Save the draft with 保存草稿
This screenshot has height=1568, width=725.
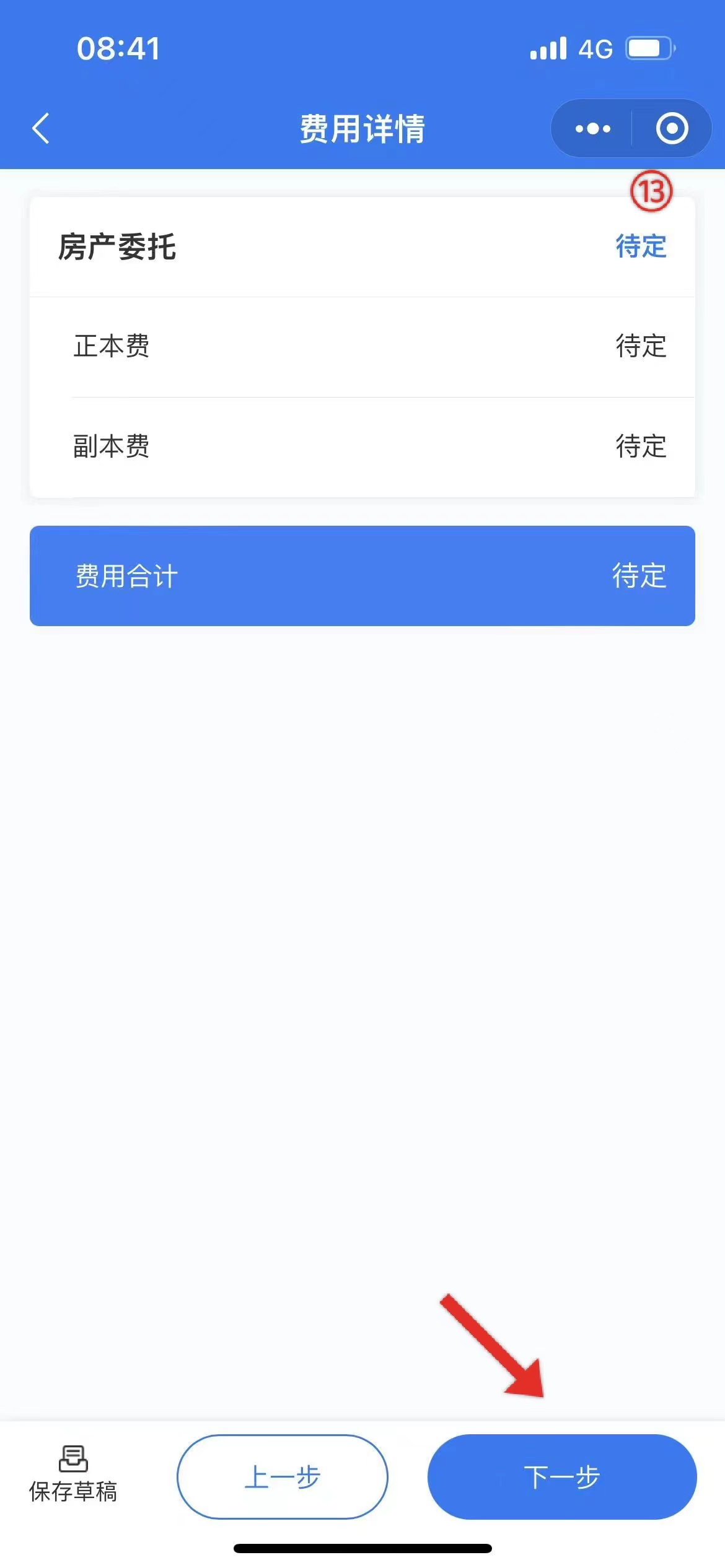(x=73, y=1475)
